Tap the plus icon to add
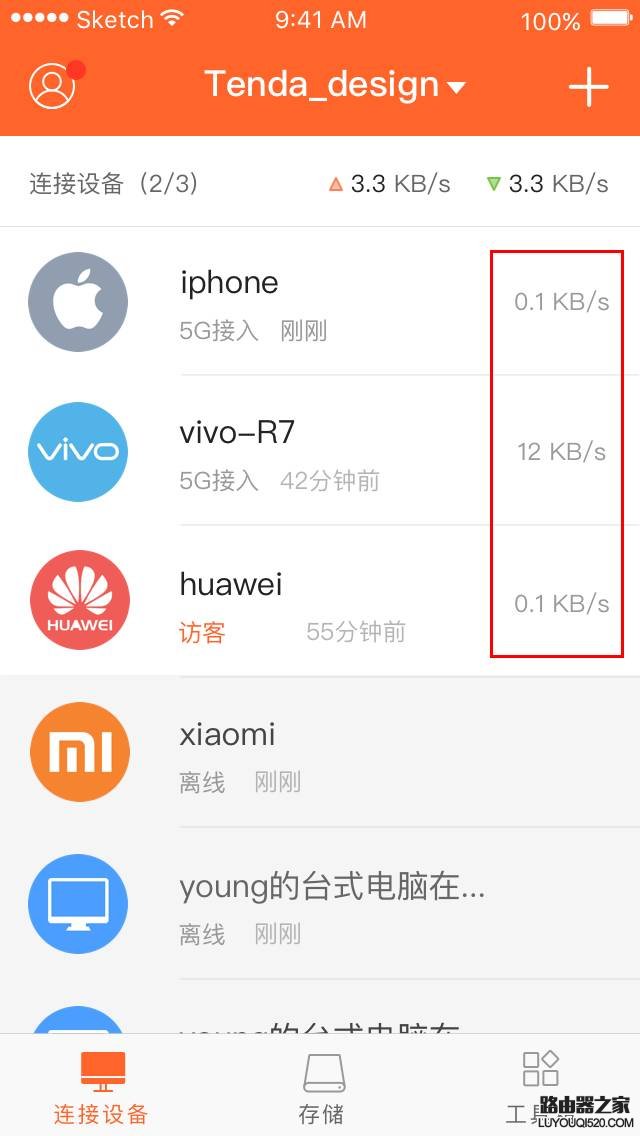The height and width of the screenshot is (1136, 640). point(588,87)
